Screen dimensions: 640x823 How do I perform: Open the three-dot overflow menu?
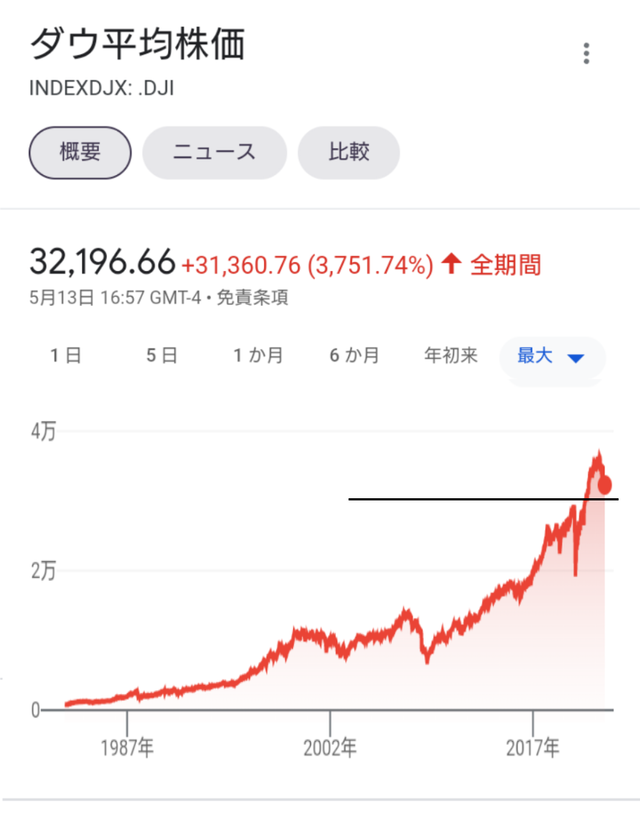[x=586, y=54]
